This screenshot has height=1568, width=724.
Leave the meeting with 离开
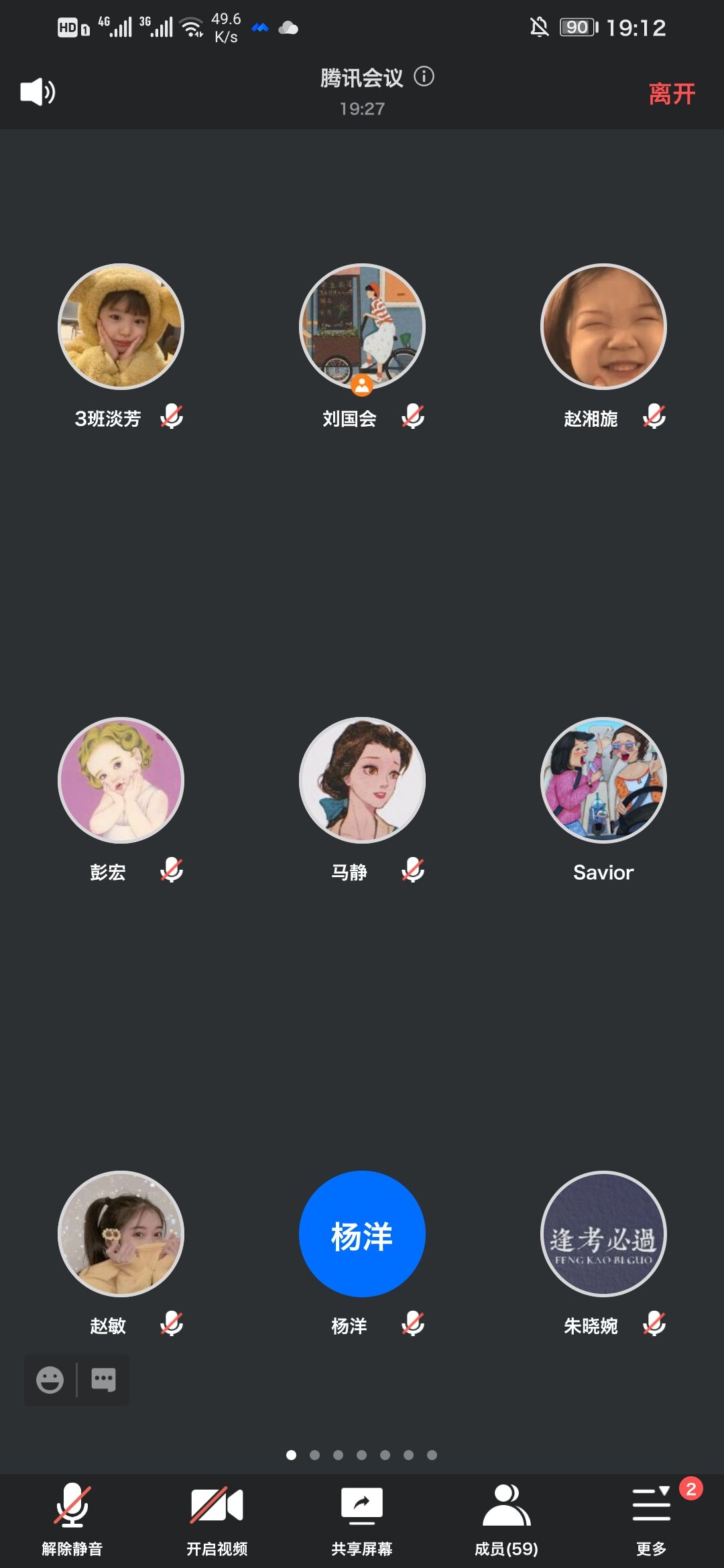click(671, 93)
